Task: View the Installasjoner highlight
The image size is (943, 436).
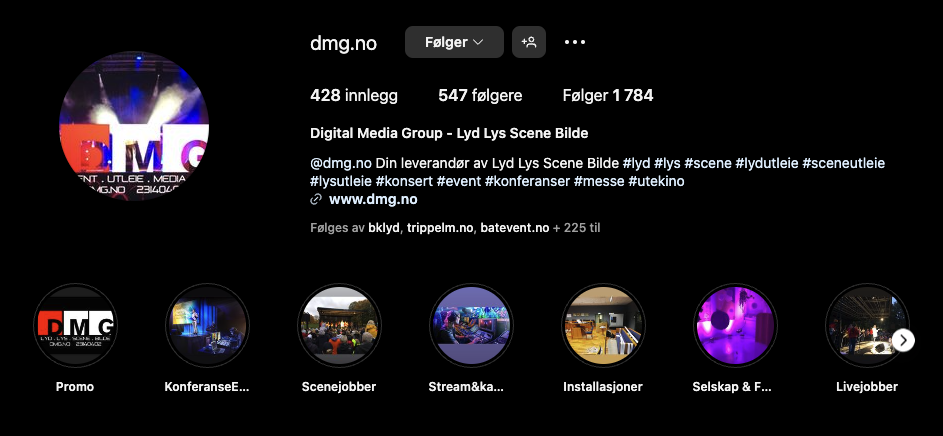Action: 603,327
